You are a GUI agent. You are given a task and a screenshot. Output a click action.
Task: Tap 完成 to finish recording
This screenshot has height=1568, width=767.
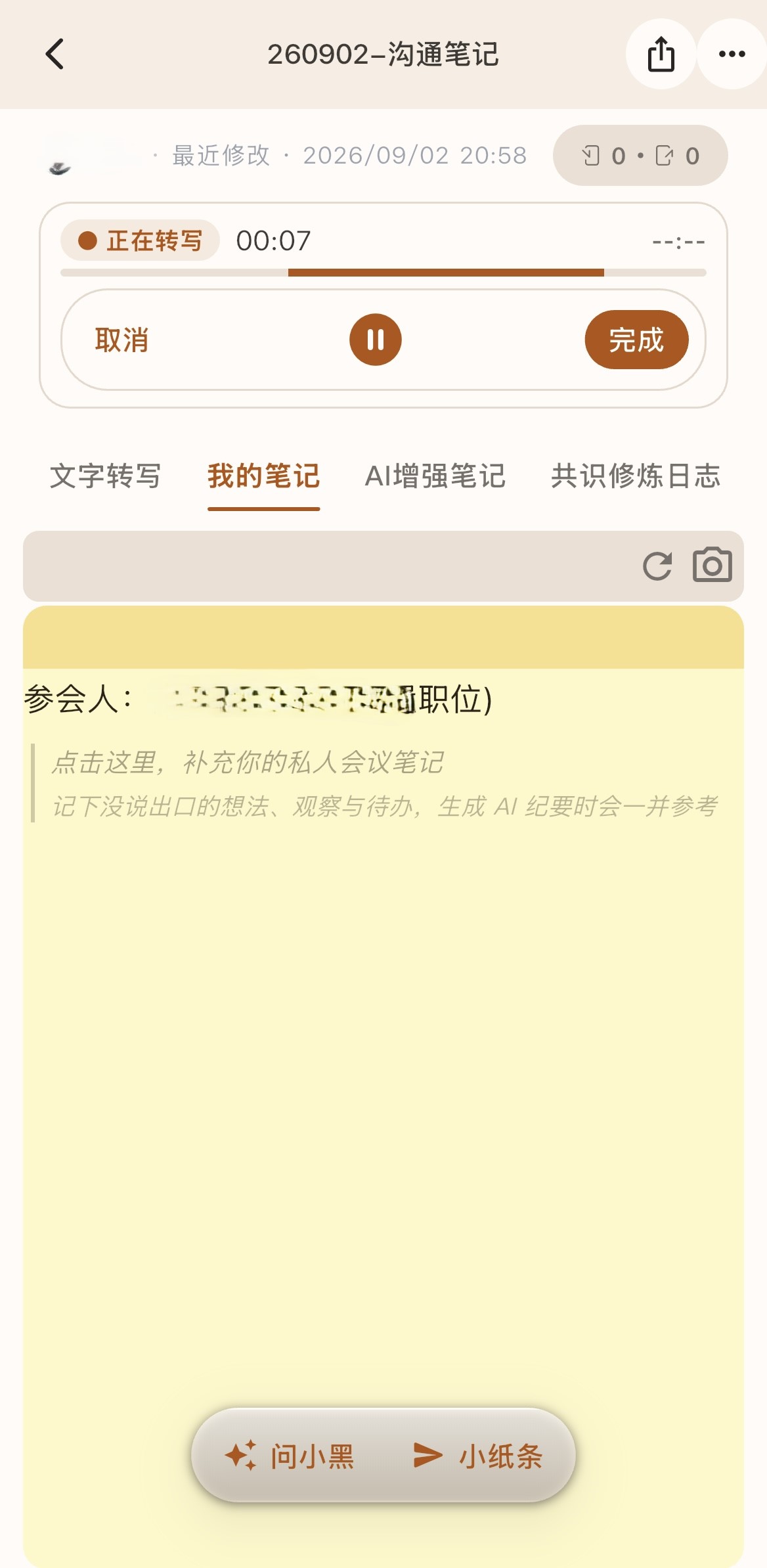pyautogui.click(x=636, y=340)
